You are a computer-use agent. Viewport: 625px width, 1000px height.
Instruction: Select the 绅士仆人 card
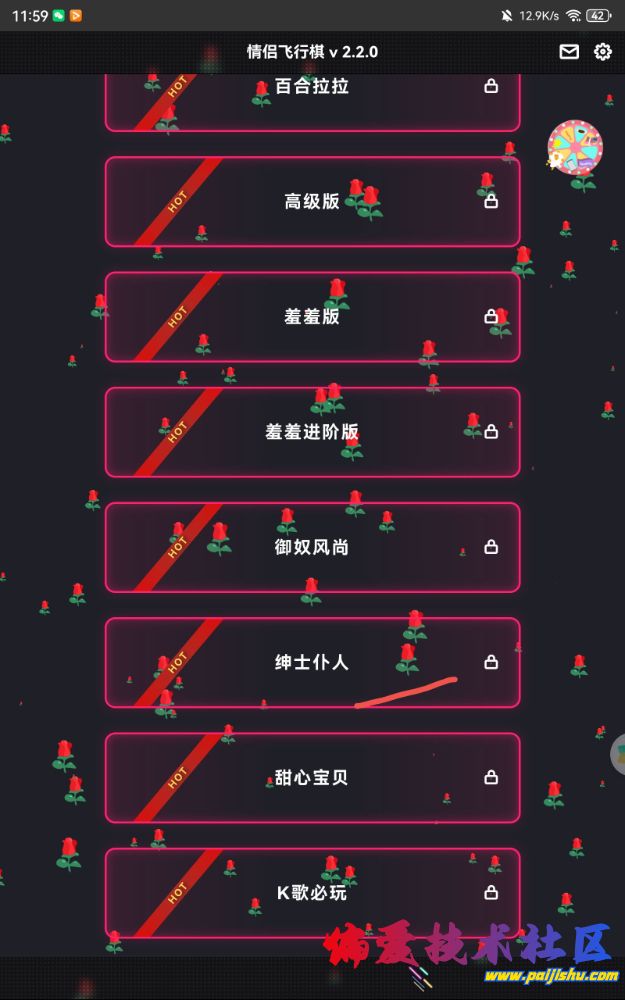click(x=313, y=662)
